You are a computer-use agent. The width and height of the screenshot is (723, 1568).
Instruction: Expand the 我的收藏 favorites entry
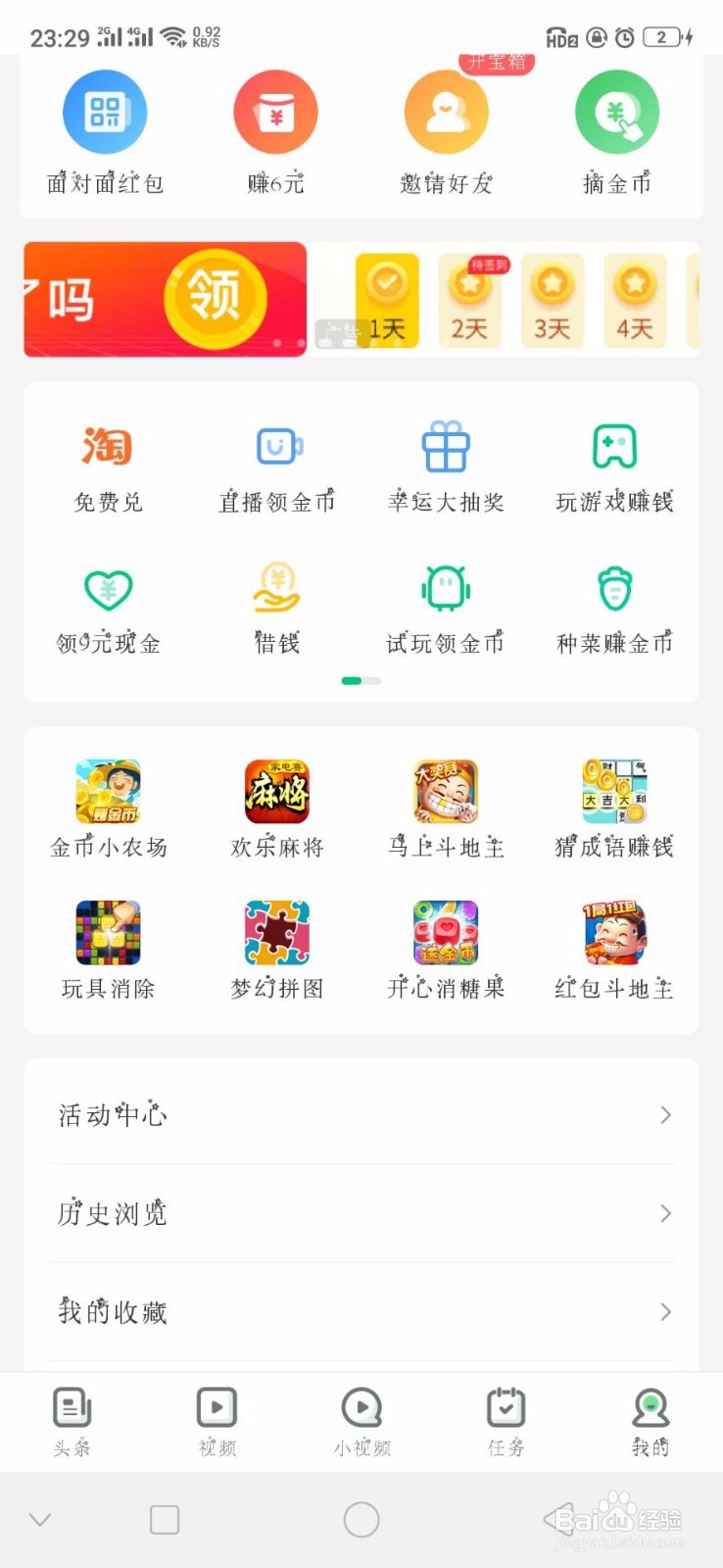361,1311
